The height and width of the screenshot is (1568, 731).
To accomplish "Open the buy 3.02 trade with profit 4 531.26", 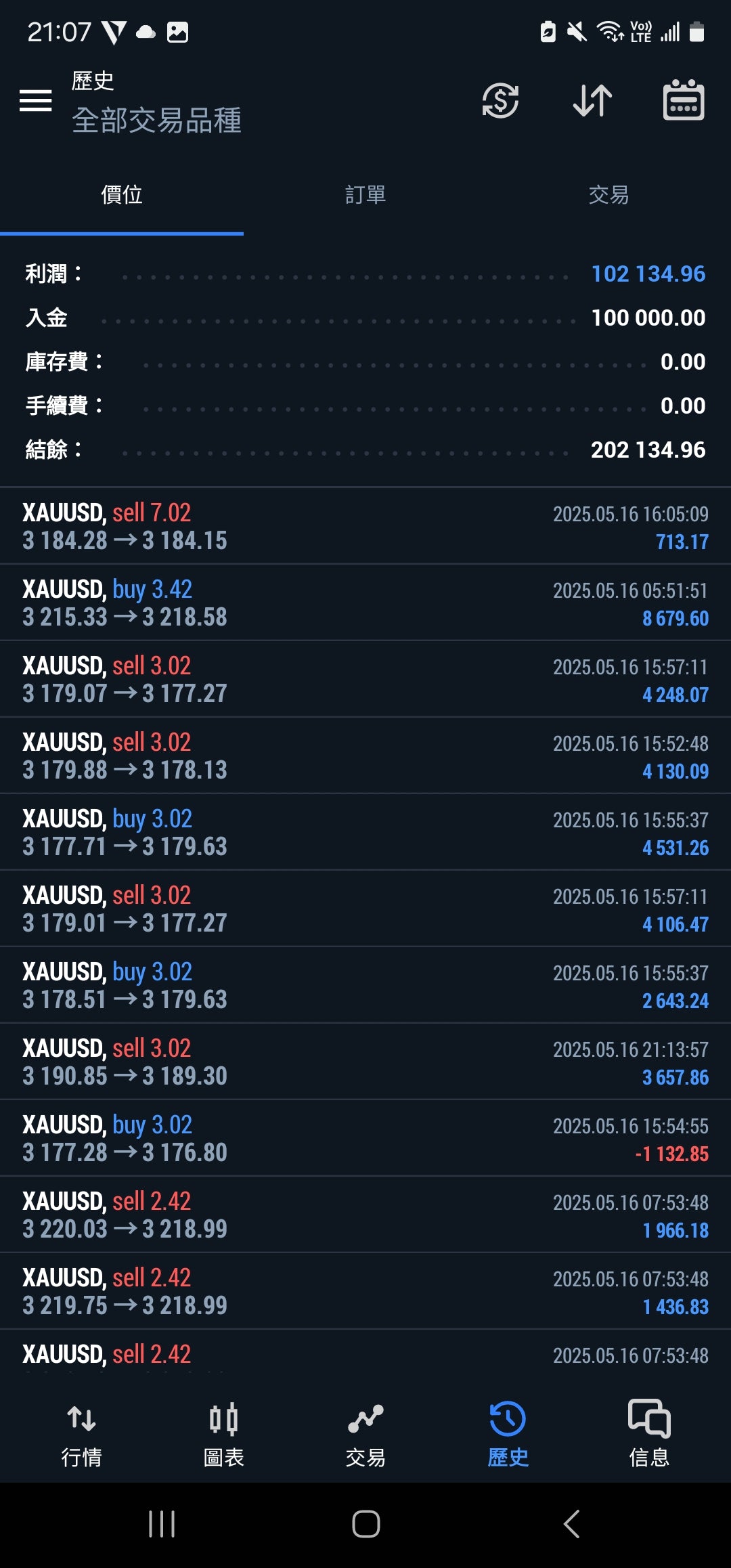I will (365, 832).
